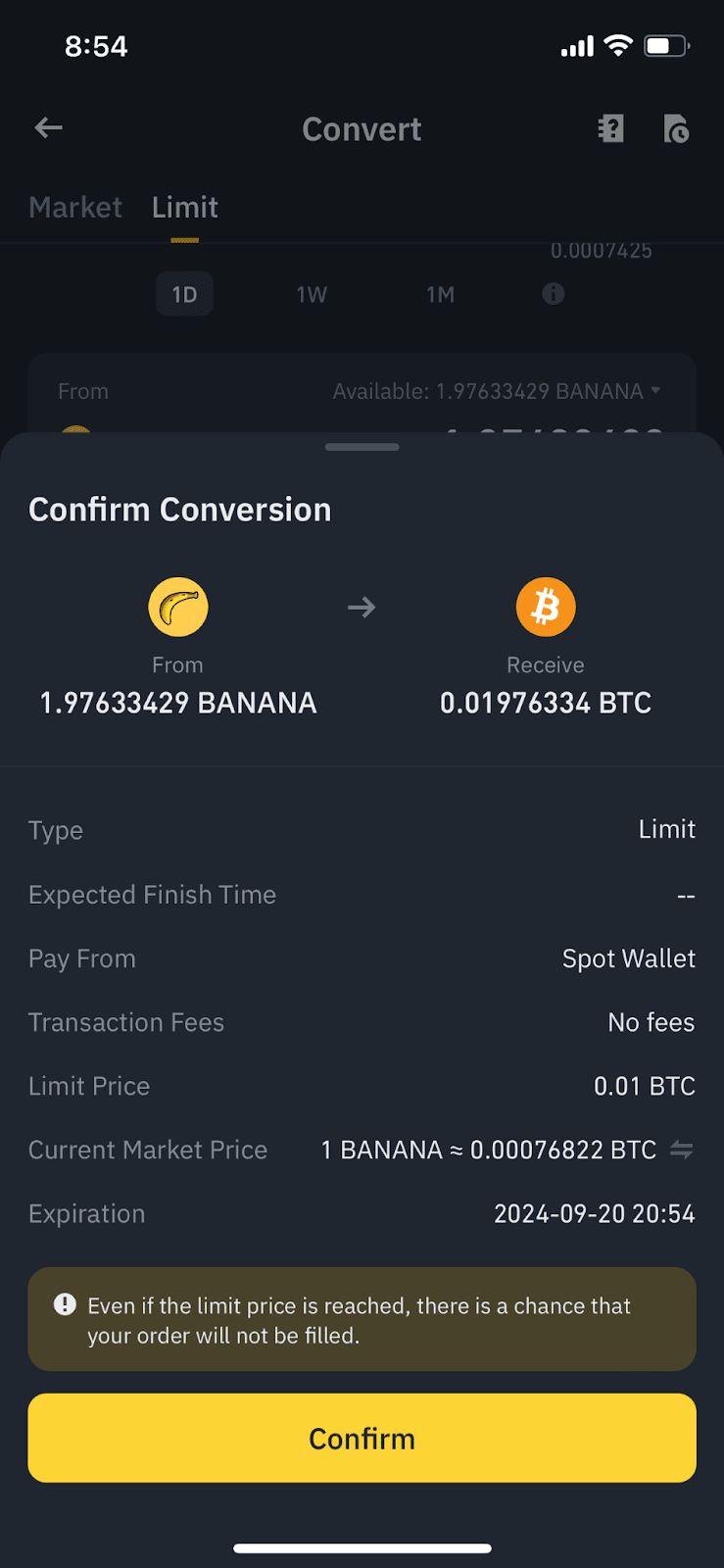724x1568 pixels.
Task: Select the Limit tab
Action: pos(184,207)
